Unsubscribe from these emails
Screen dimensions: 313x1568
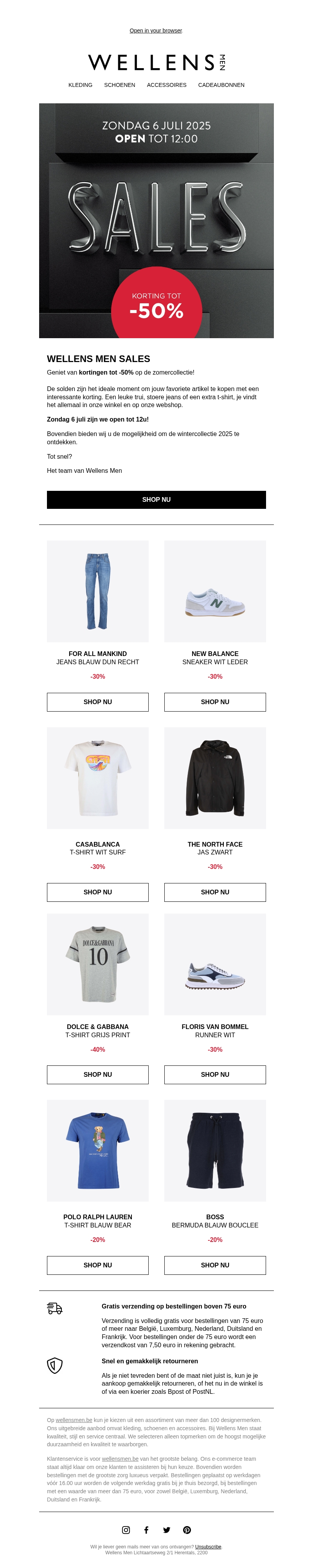(x=208, y=1547)
